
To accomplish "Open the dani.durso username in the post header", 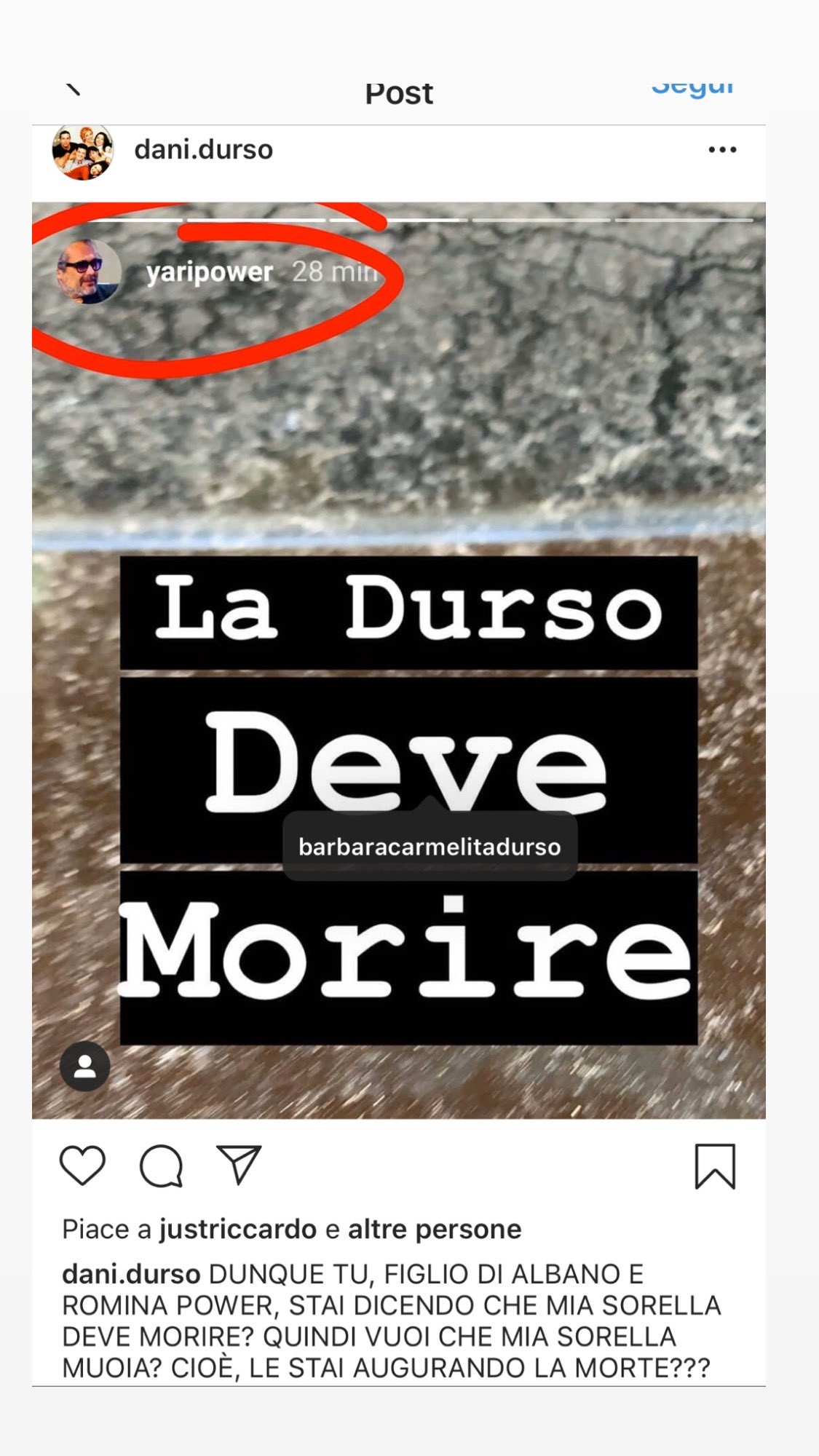I will 203,150.
